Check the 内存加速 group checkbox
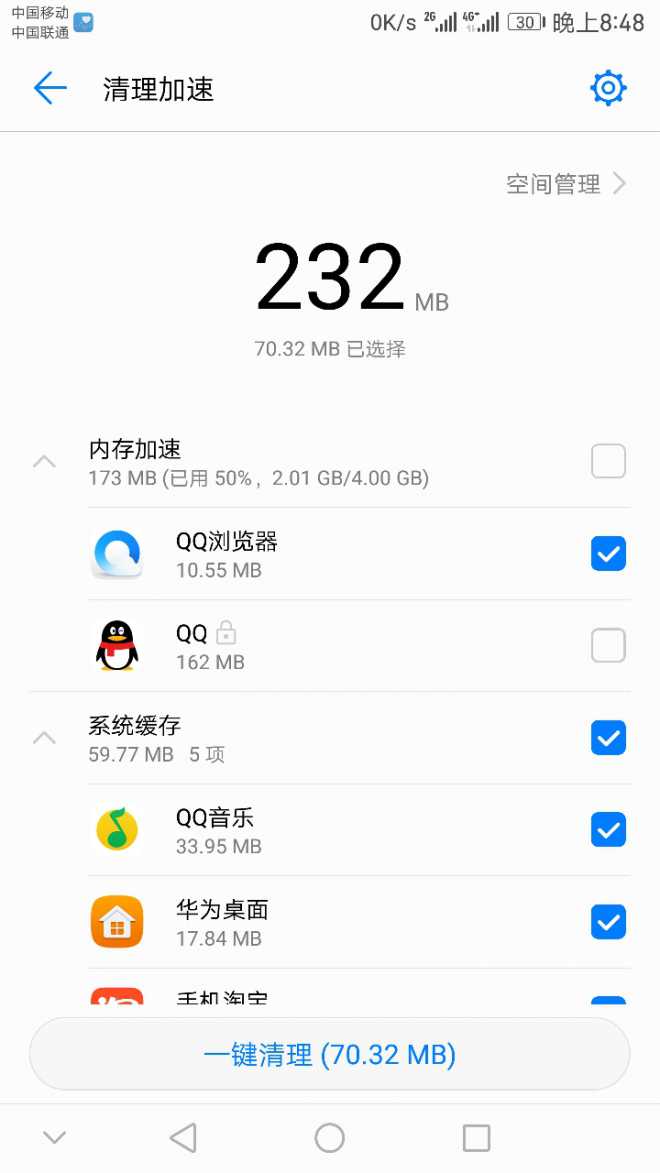This screenshot has height=1173, width=660. pyautogui.click(x=608, y=462)
